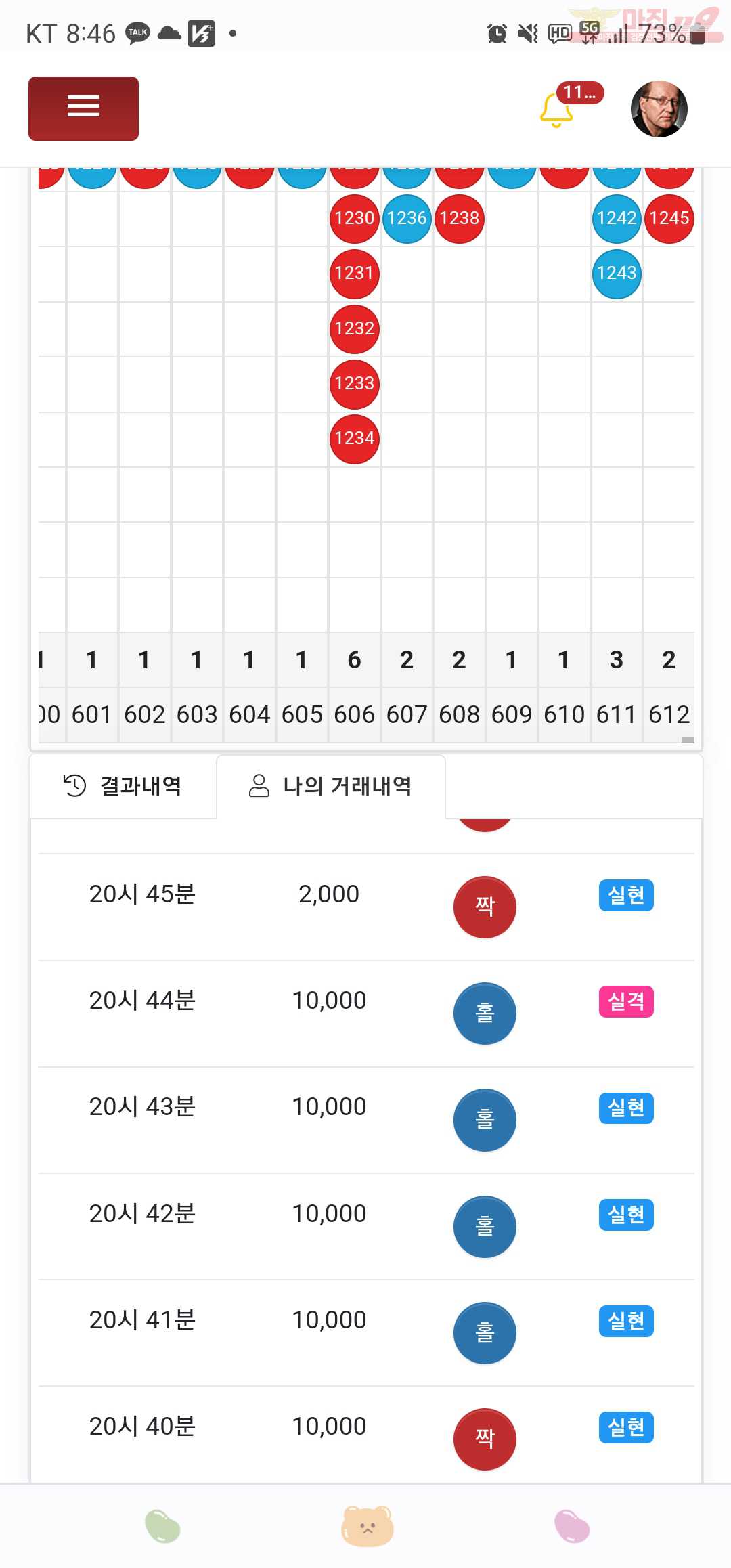The image size is (731, 1568).
Task: Open the red hamburger menu button
Action: pyautogui.click(x=83, y=108)
